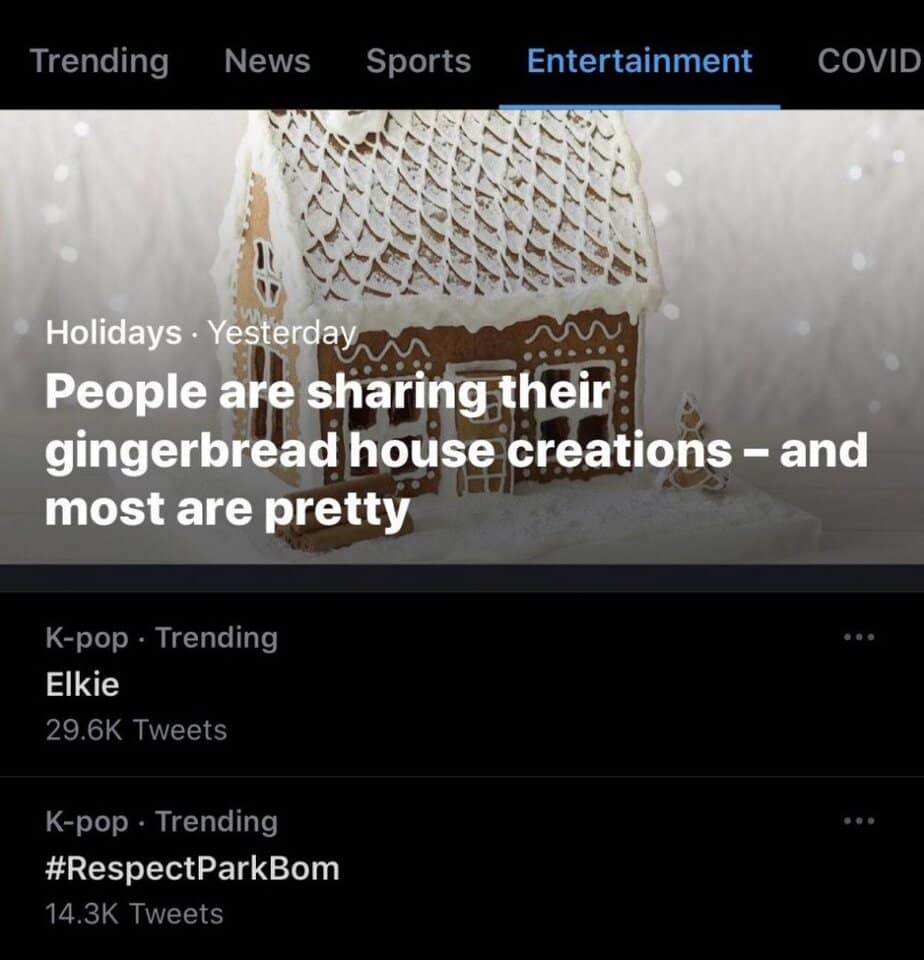The width and height of the screenshot is (924, 960).
Task: Open the Elkie trending topic
Action: pos(82,684)
